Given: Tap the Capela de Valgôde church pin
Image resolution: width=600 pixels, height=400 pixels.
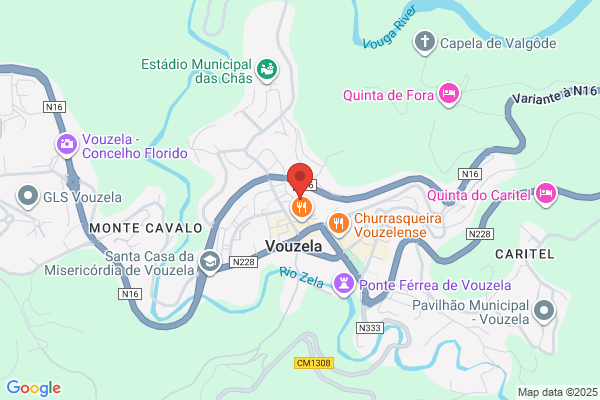Looking at the screenshot, I should 425,42.
